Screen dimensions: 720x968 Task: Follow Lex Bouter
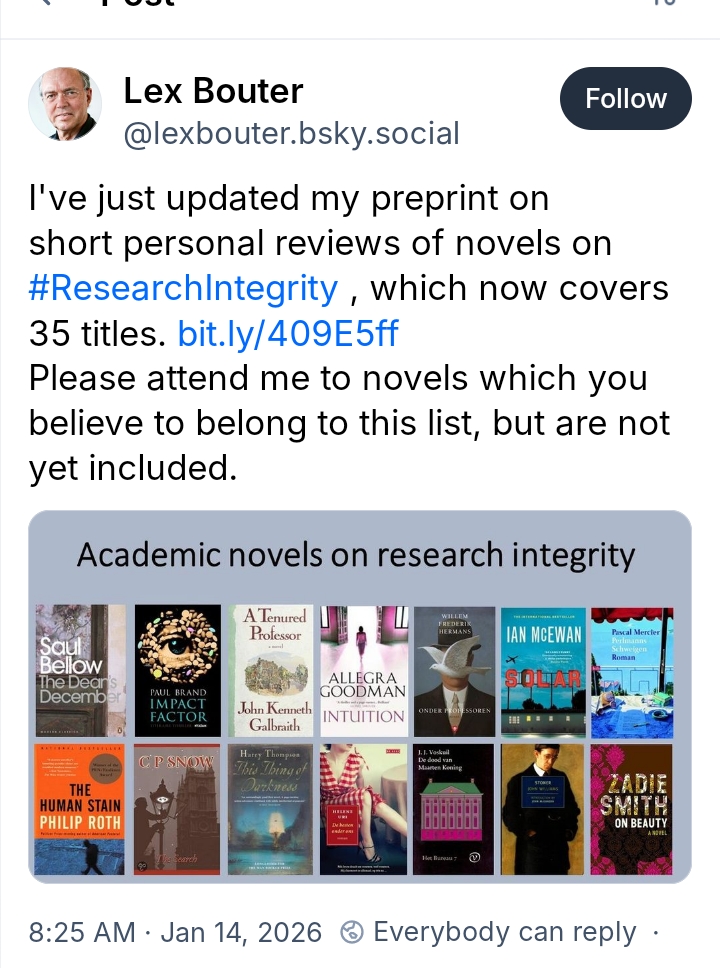(625, 99)
